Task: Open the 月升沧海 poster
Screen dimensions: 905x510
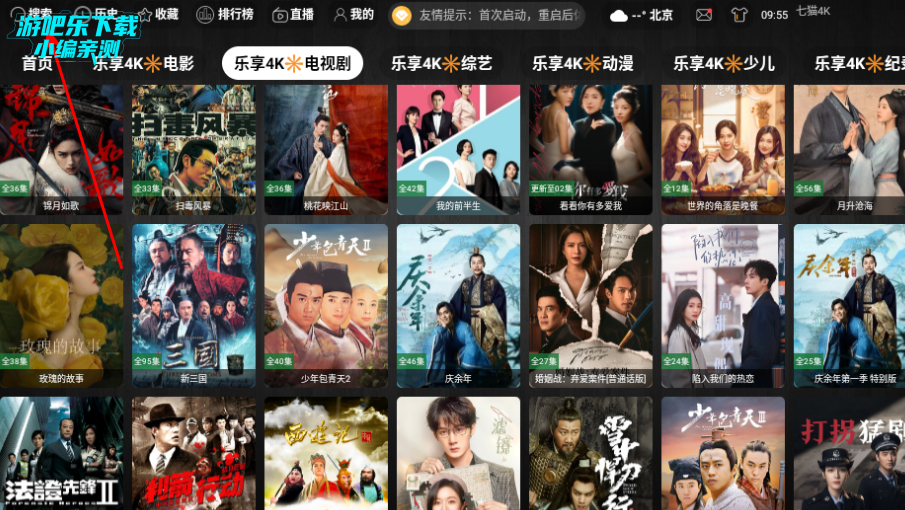Action: point(849,148)
